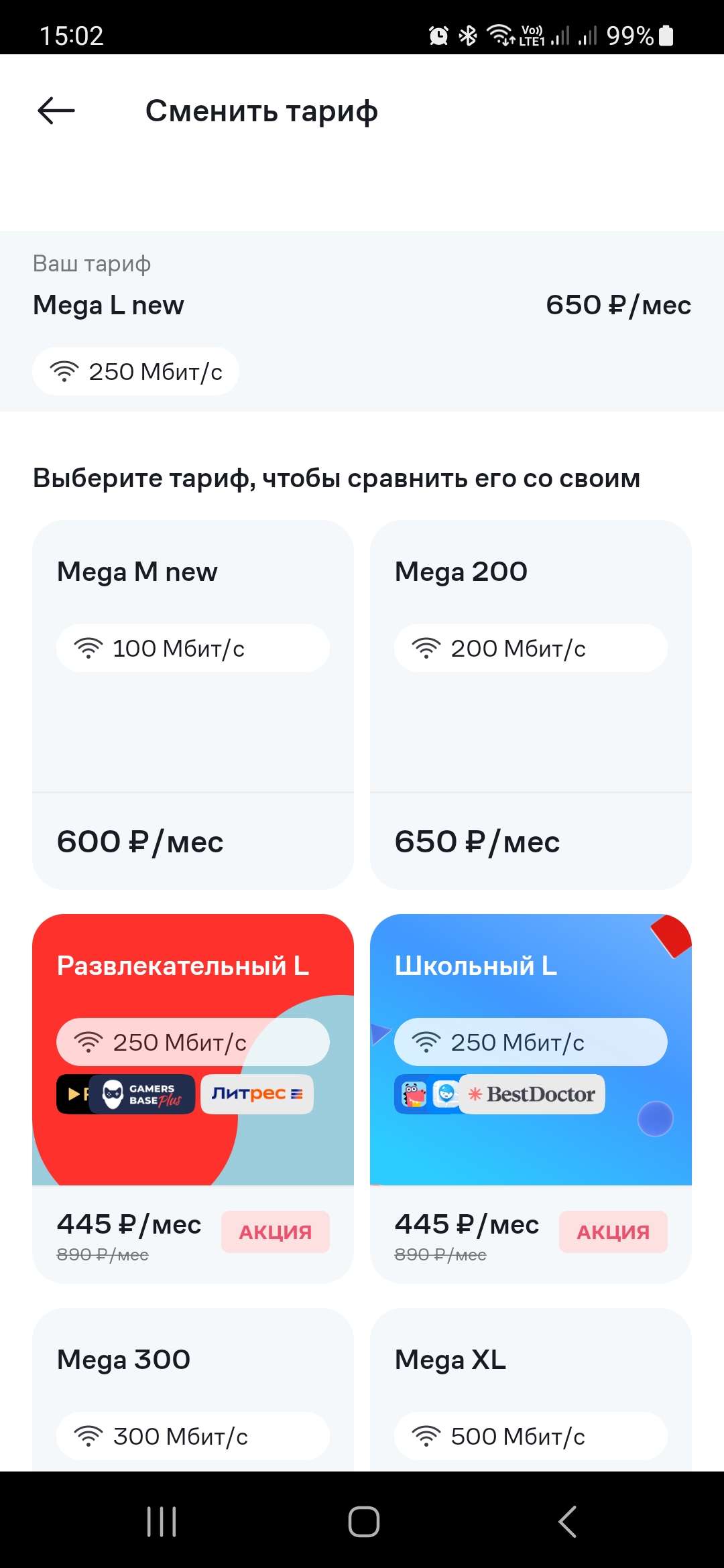Open recent apps from navigation bar
724x1568 pixels.
coord(162,1521)
